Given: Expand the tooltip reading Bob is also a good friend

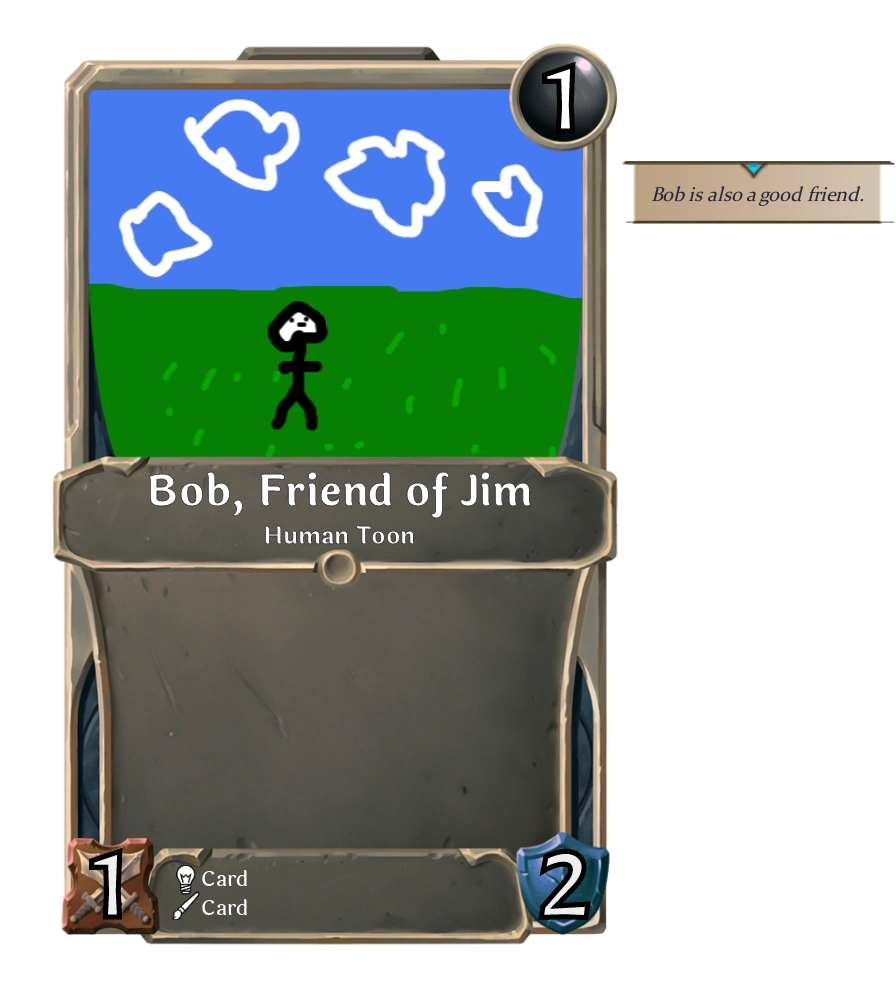Looking at the screenshot, I should pyautogui.click(x=757, y=196).
